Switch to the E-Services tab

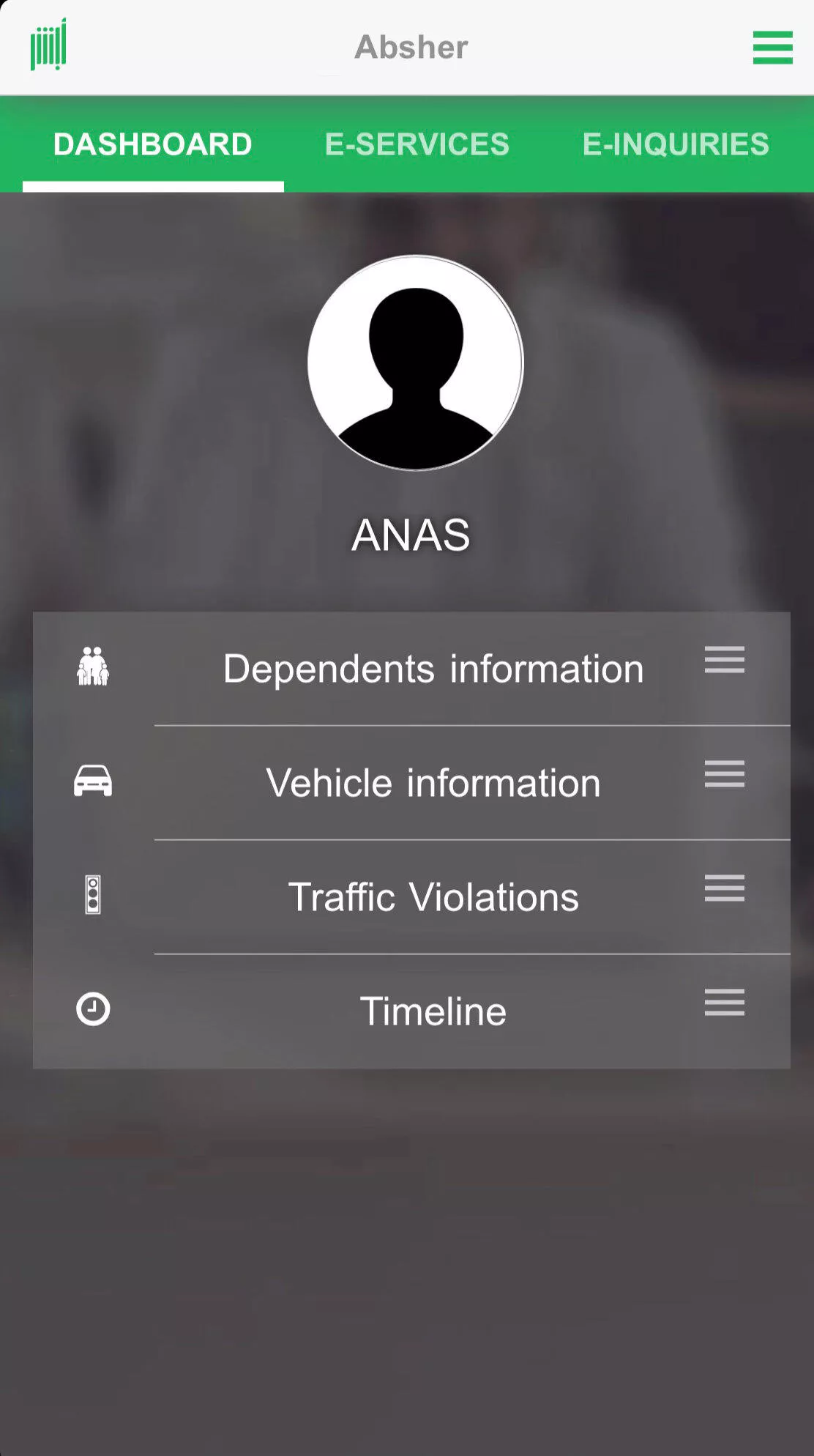(417, 144)
